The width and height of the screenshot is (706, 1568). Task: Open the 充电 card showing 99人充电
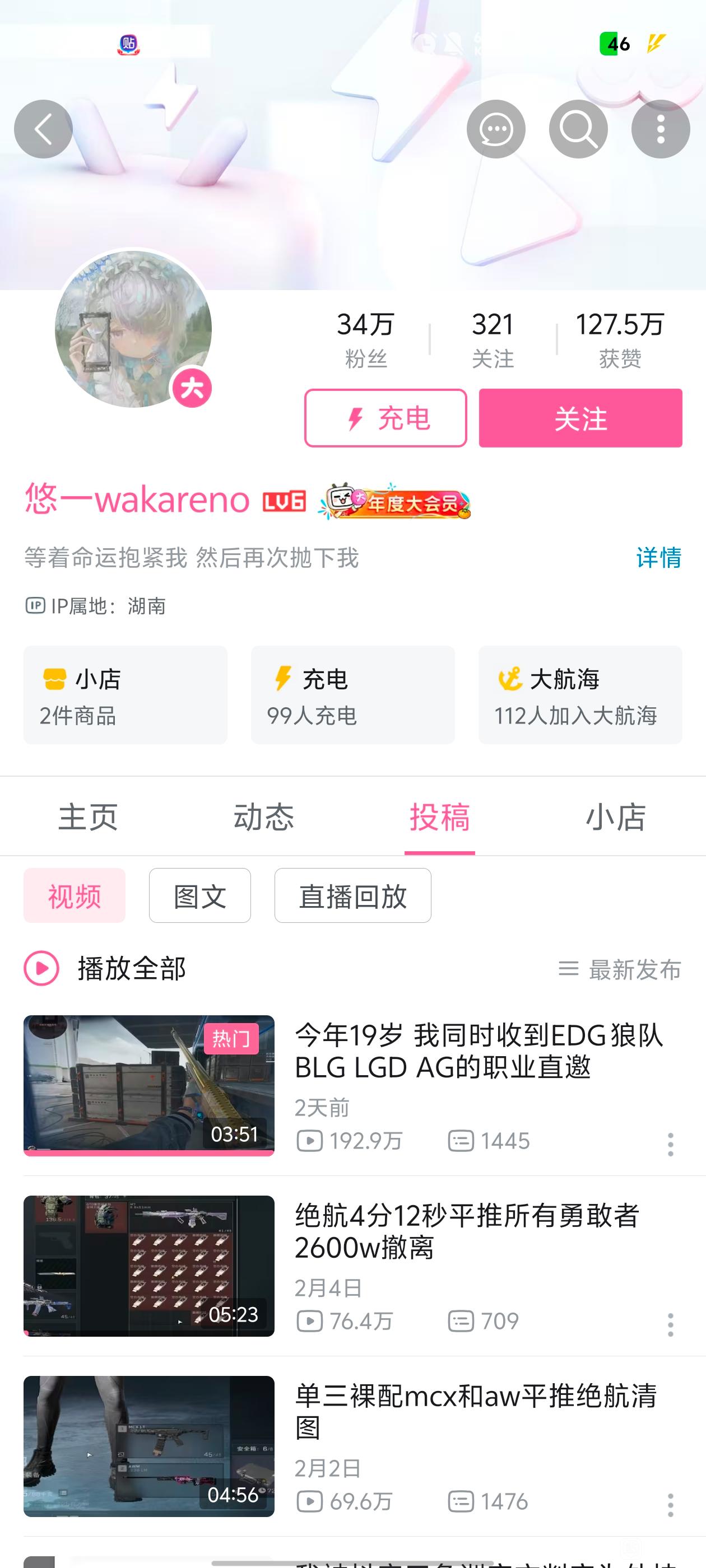(352, 695)
